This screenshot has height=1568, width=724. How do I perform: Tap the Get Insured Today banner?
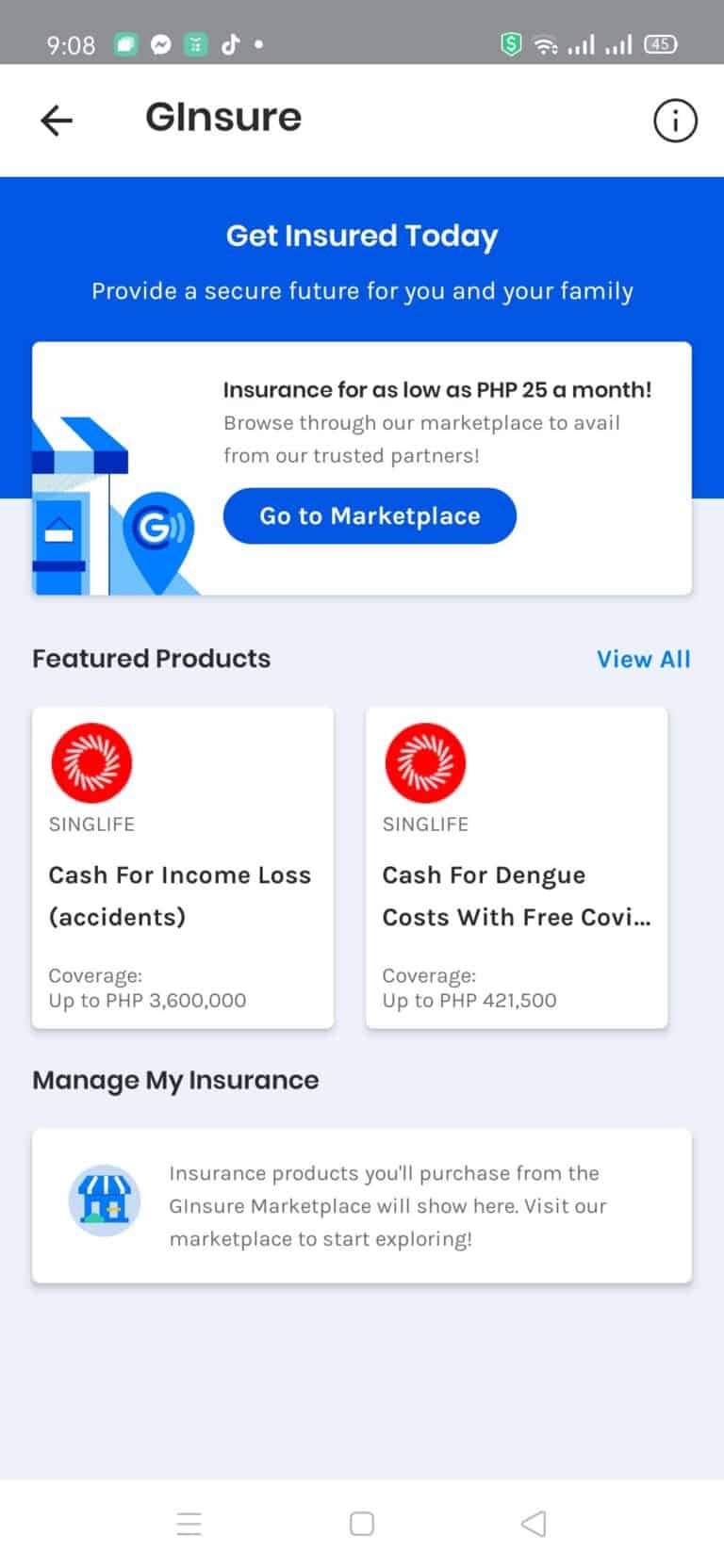pos(361,236)
